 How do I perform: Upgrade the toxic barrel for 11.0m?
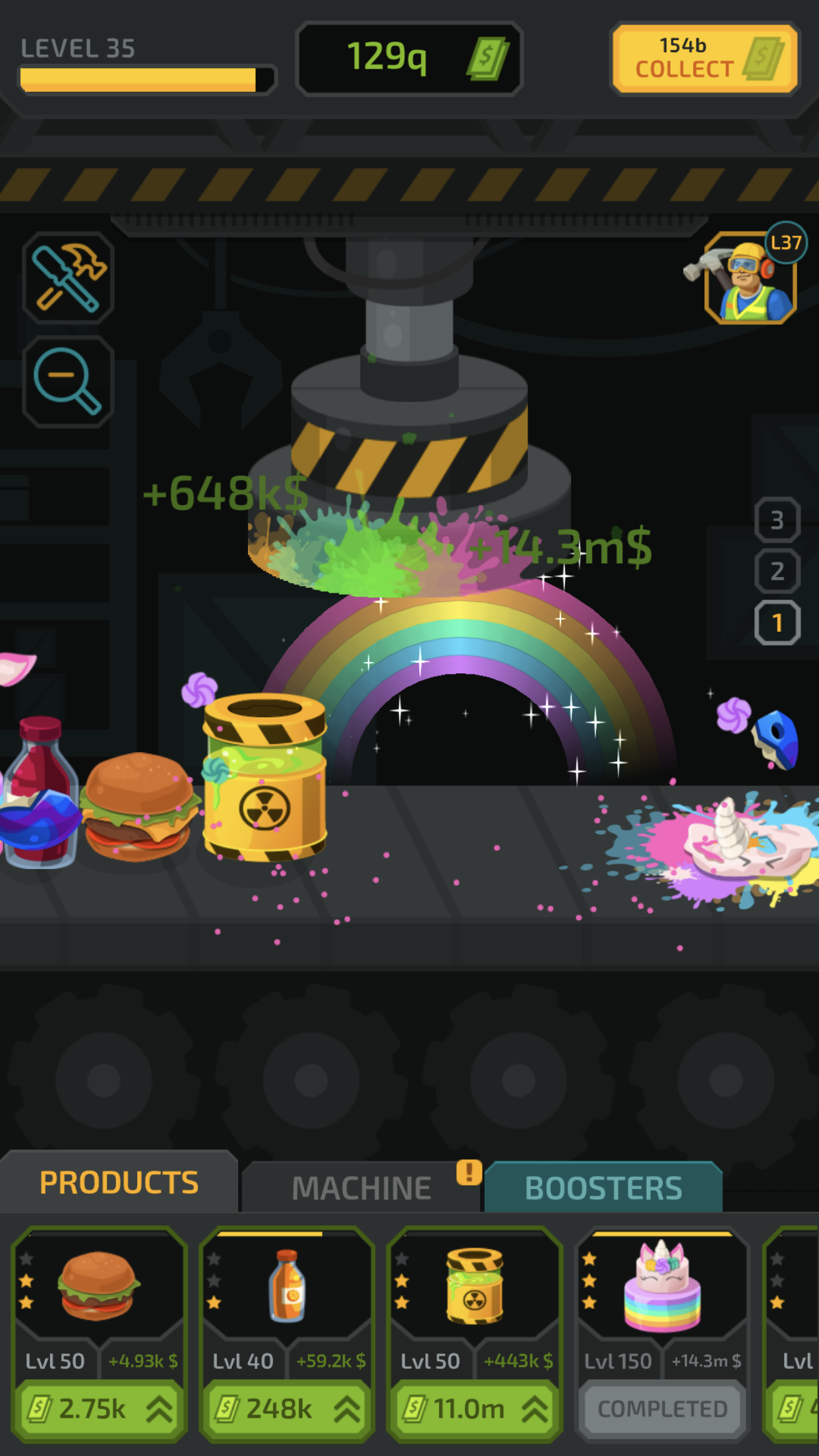(475, 1409)
